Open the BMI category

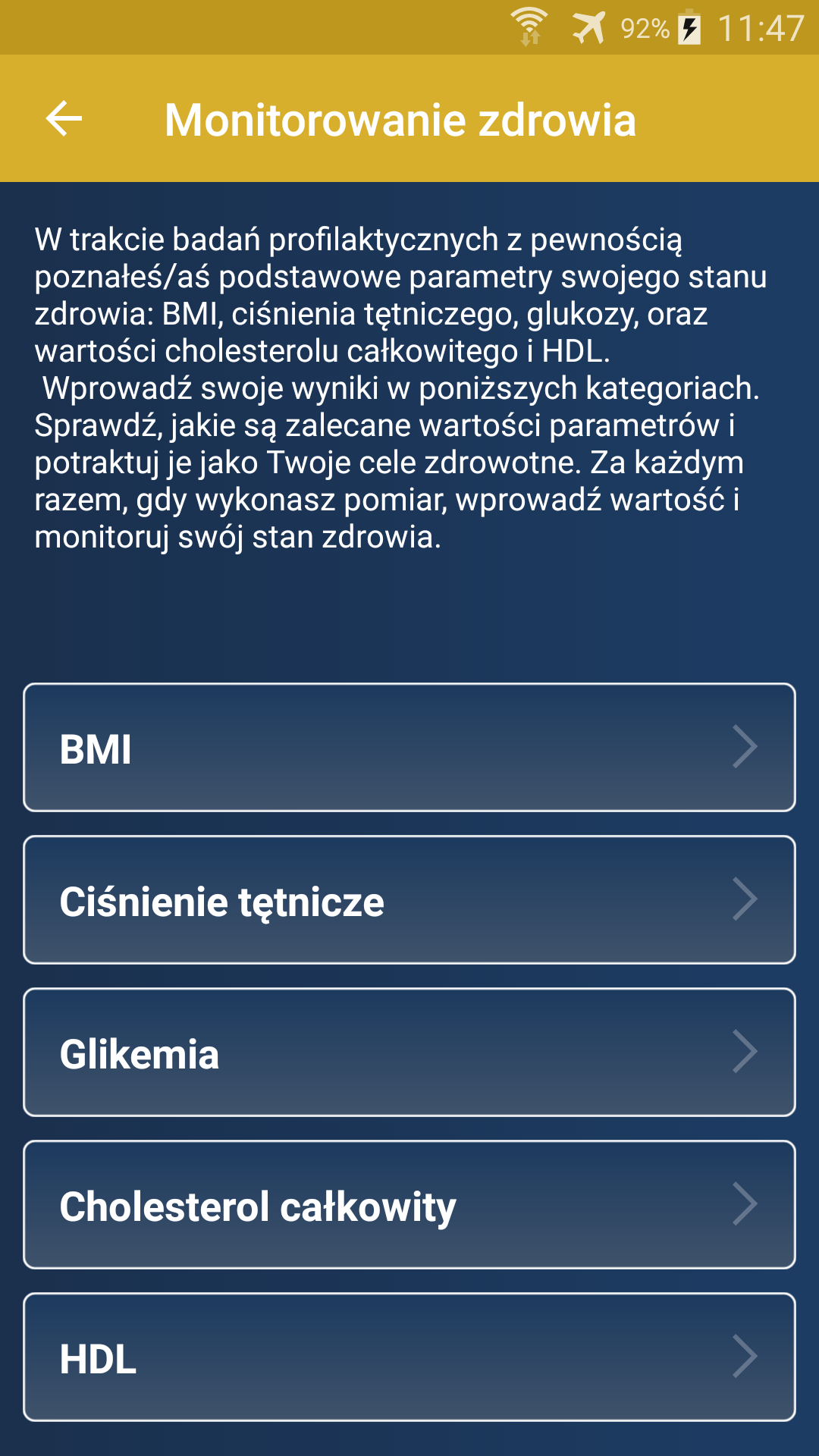coord(409,748)
